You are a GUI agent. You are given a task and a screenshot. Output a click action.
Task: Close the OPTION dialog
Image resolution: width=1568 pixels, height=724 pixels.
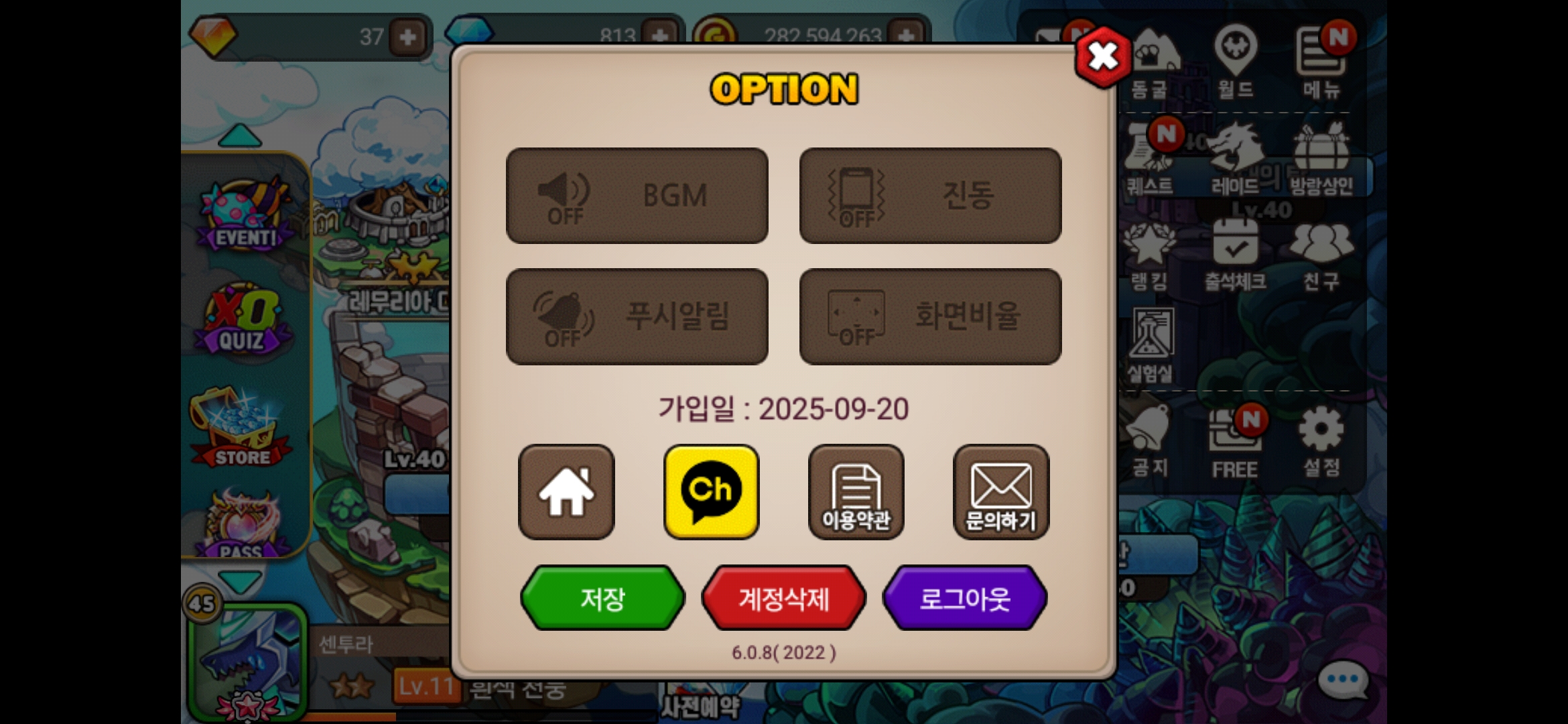click(1103, 57)
